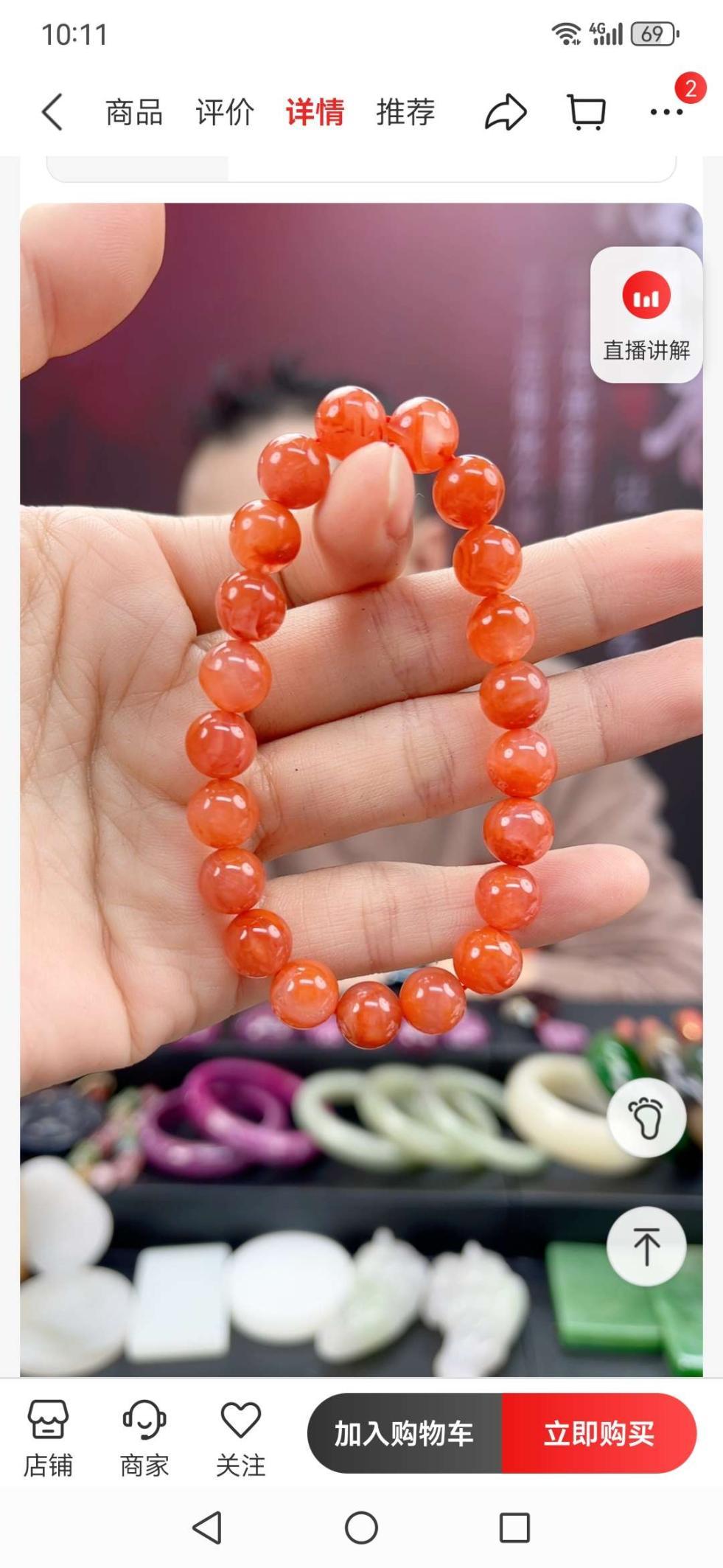Open the three-dot overflow menu
Viewport: 723px width, 1568px height.
click(x=666, y=112)
